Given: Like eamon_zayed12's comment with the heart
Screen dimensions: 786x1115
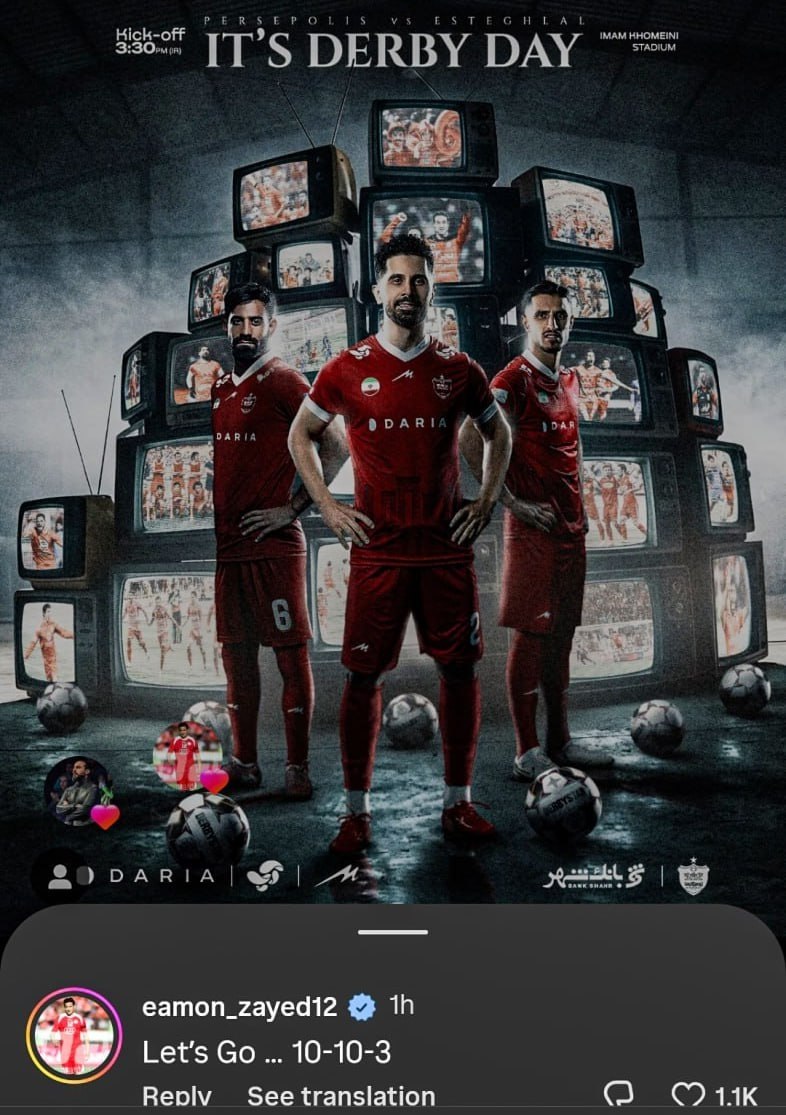Looking at the screenshot, I should coord(688,1097).
